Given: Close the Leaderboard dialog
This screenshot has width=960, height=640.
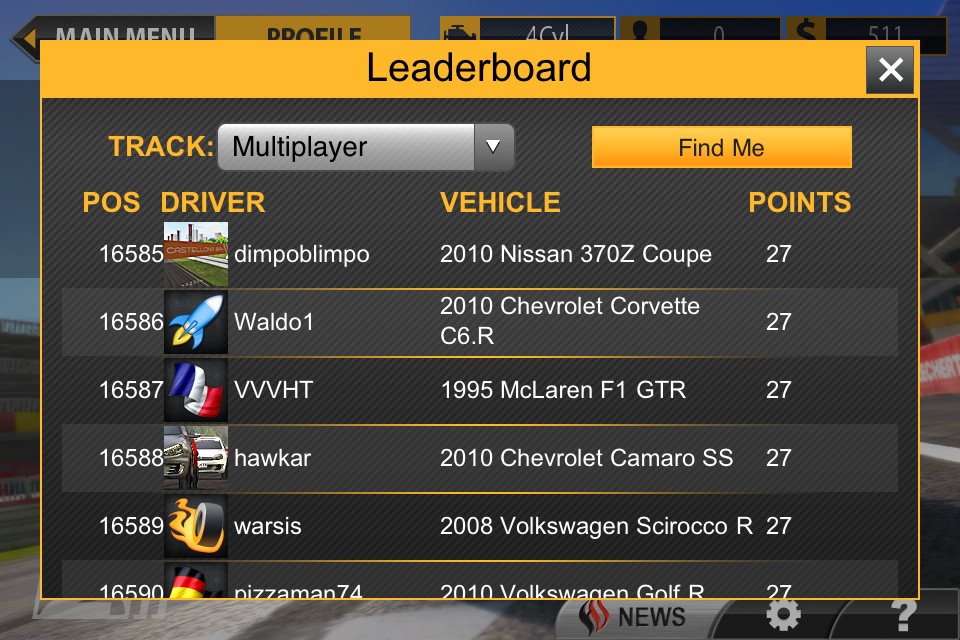Looking at the screenshot, I should (889, 70).
